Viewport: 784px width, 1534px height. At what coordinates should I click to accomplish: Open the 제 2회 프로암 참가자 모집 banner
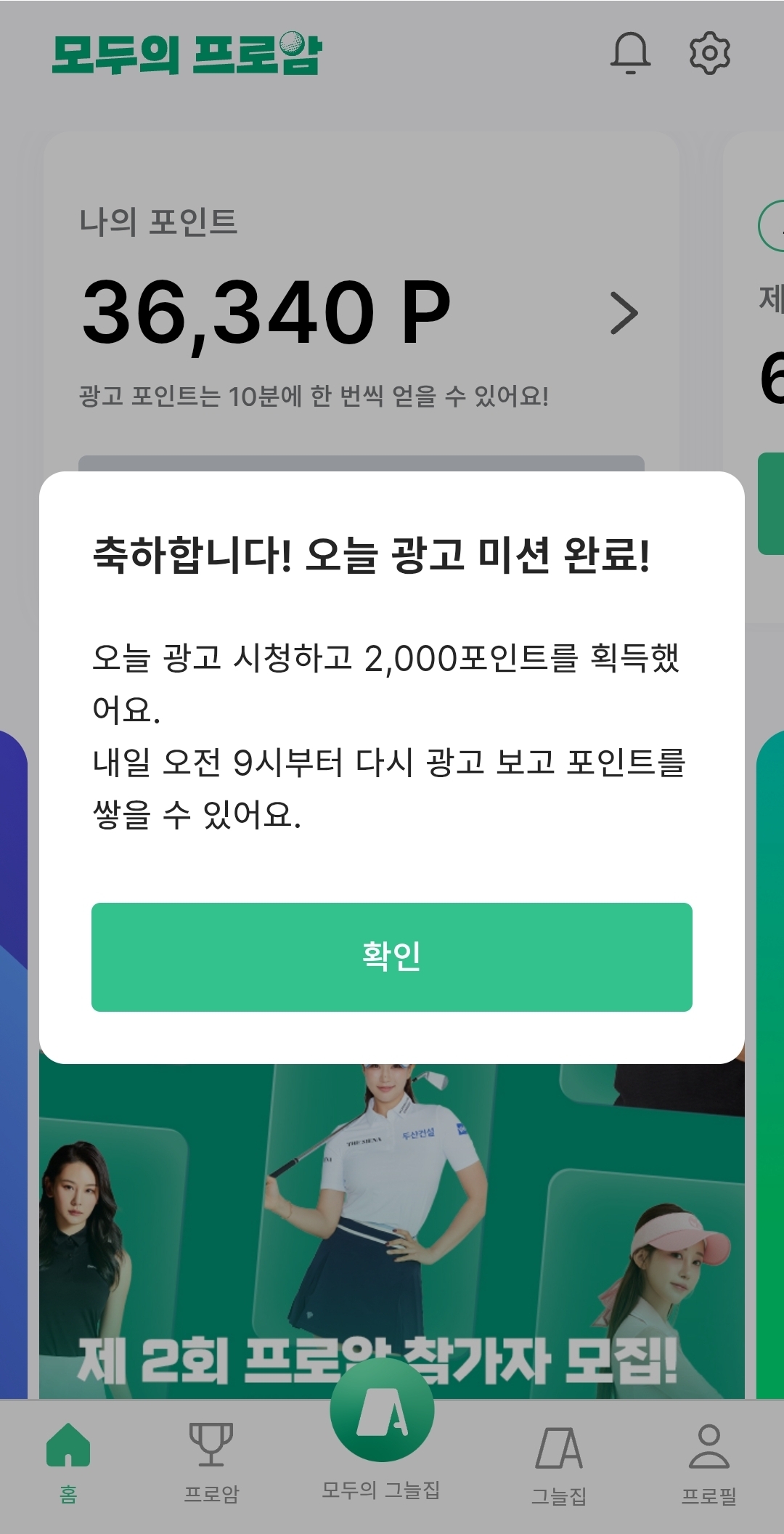tap(392, 1235)
